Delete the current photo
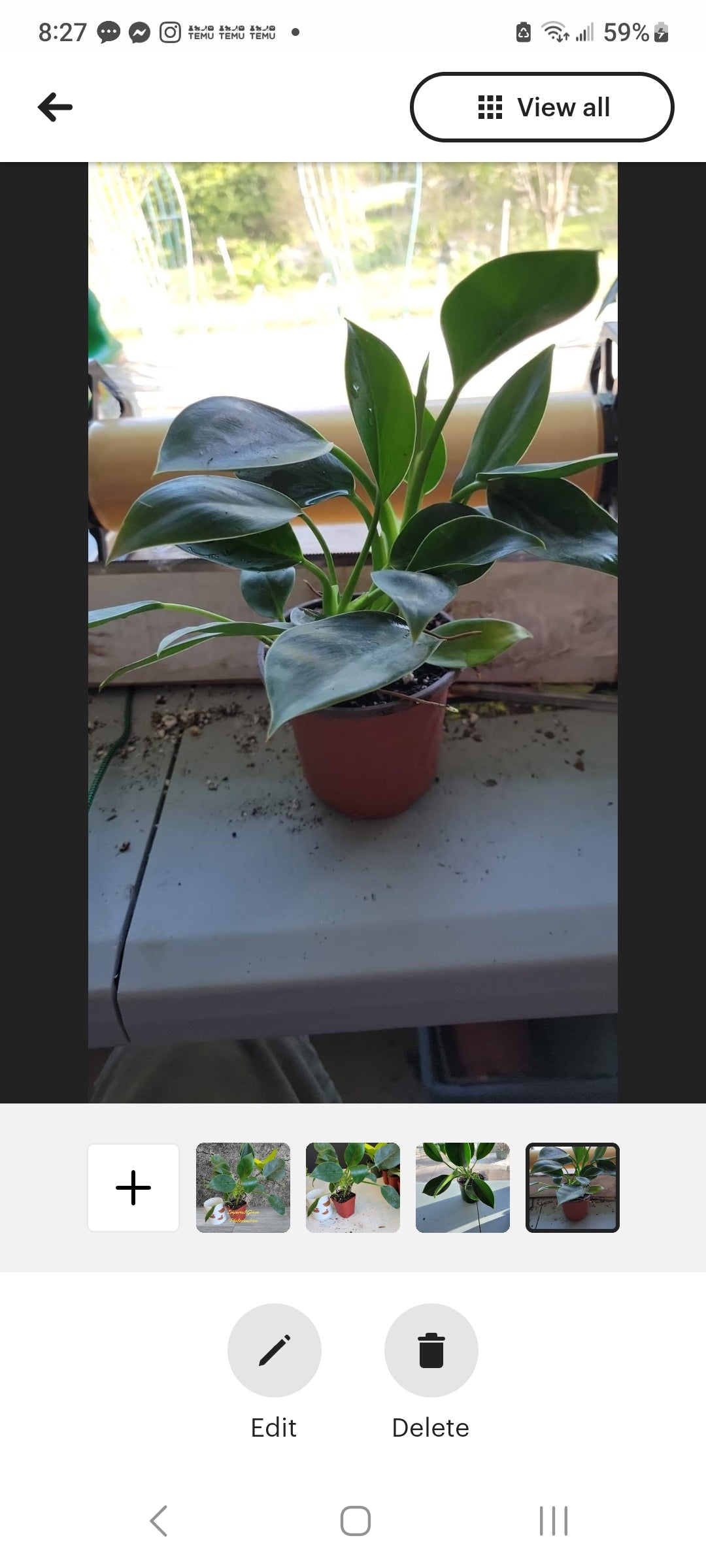Viewport: 706px width, 1568px height. click(x=431, y=1350)
